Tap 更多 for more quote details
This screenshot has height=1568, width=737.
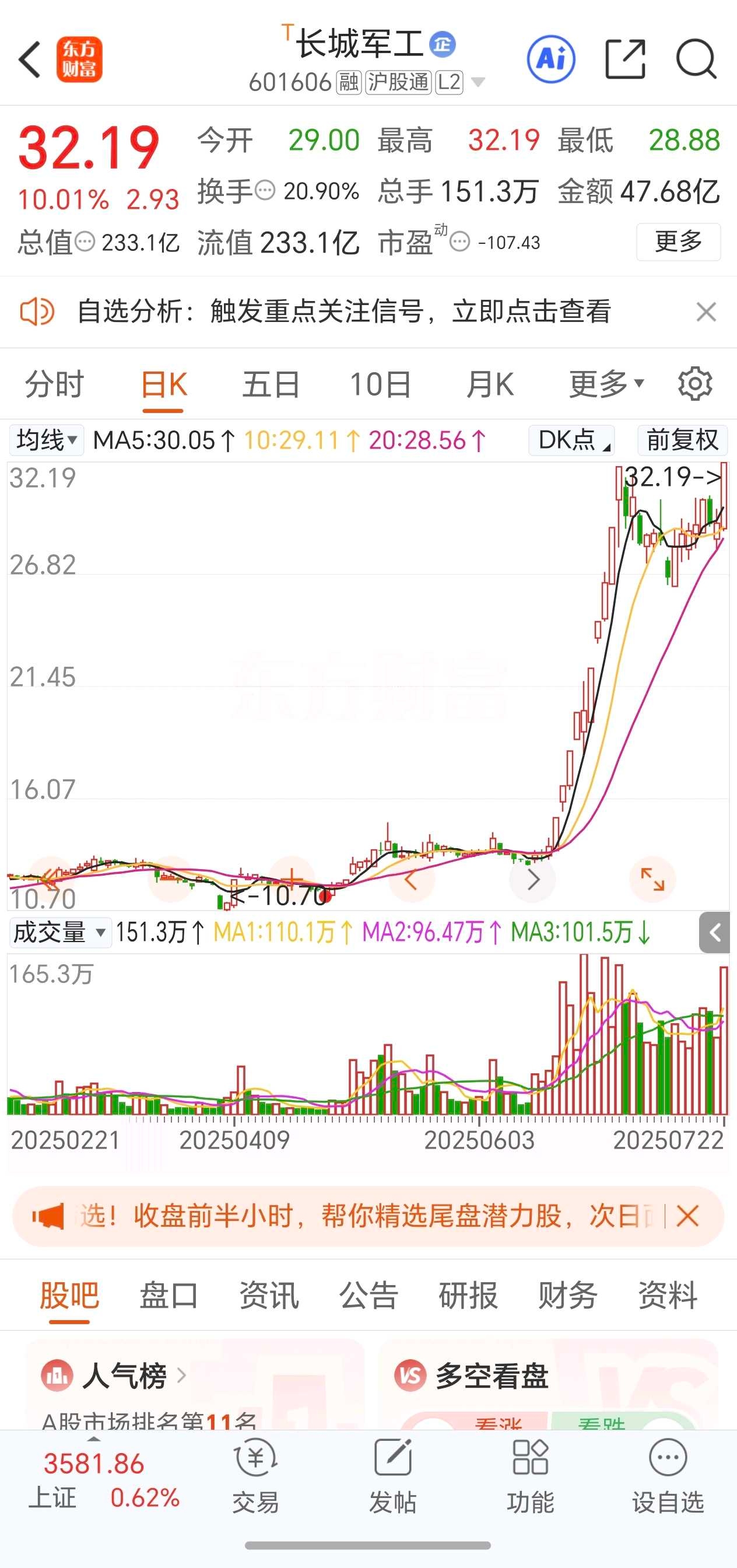(679, 242)
